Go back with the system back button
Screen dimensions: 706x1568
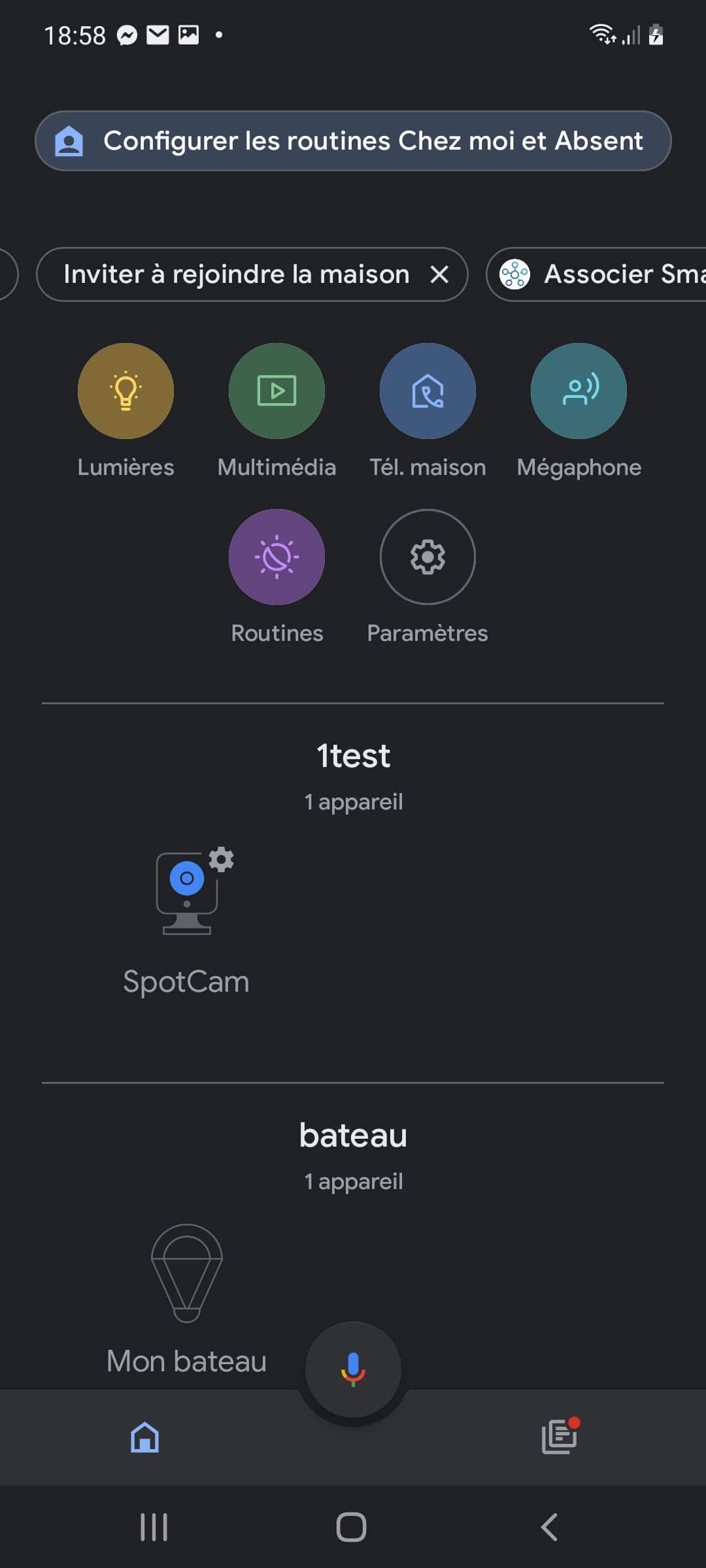549,1527
